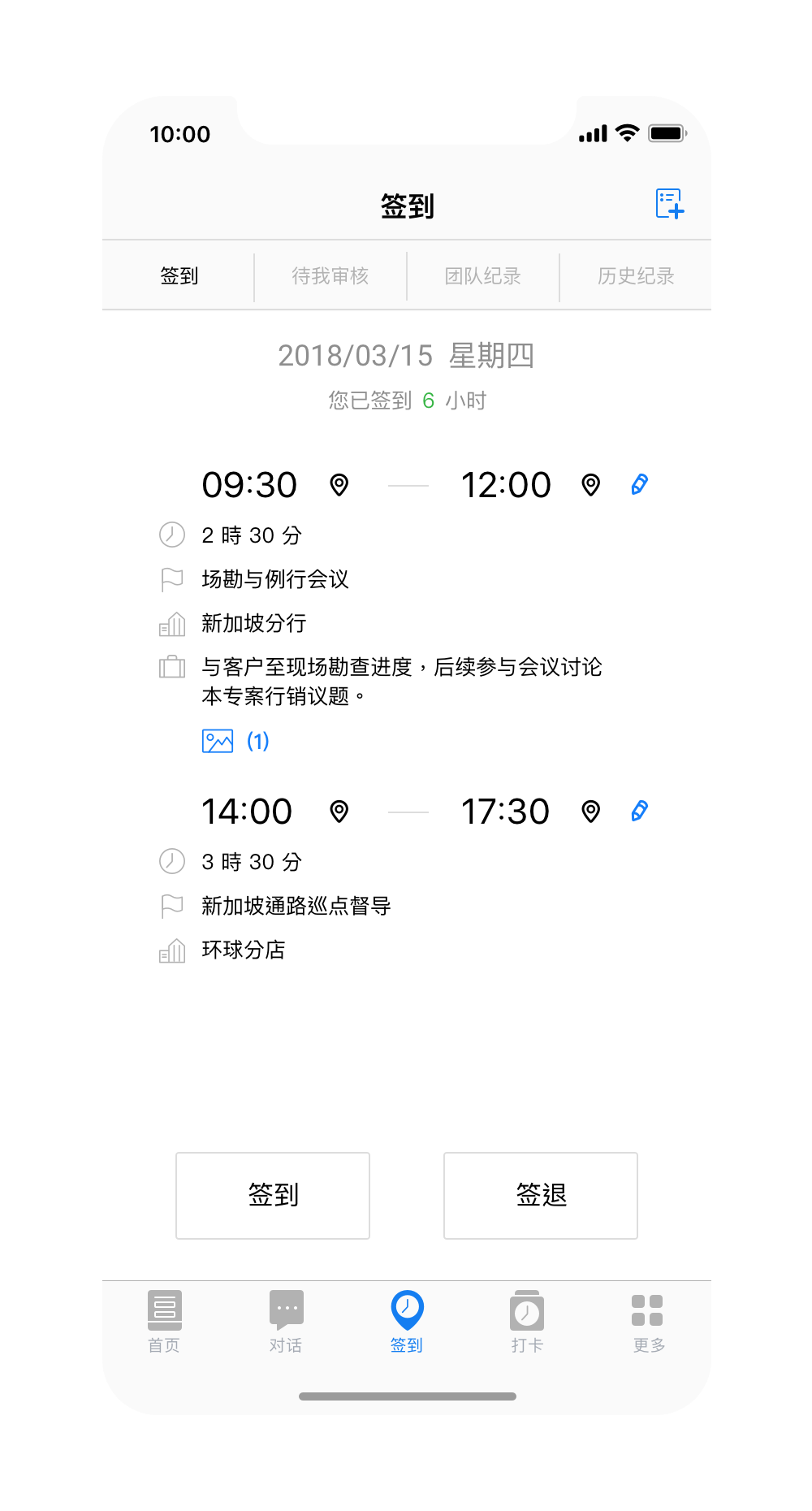The image size is (812, 1511).
Task: Go to the 首页 home tab
Action: coord(164,1321)
